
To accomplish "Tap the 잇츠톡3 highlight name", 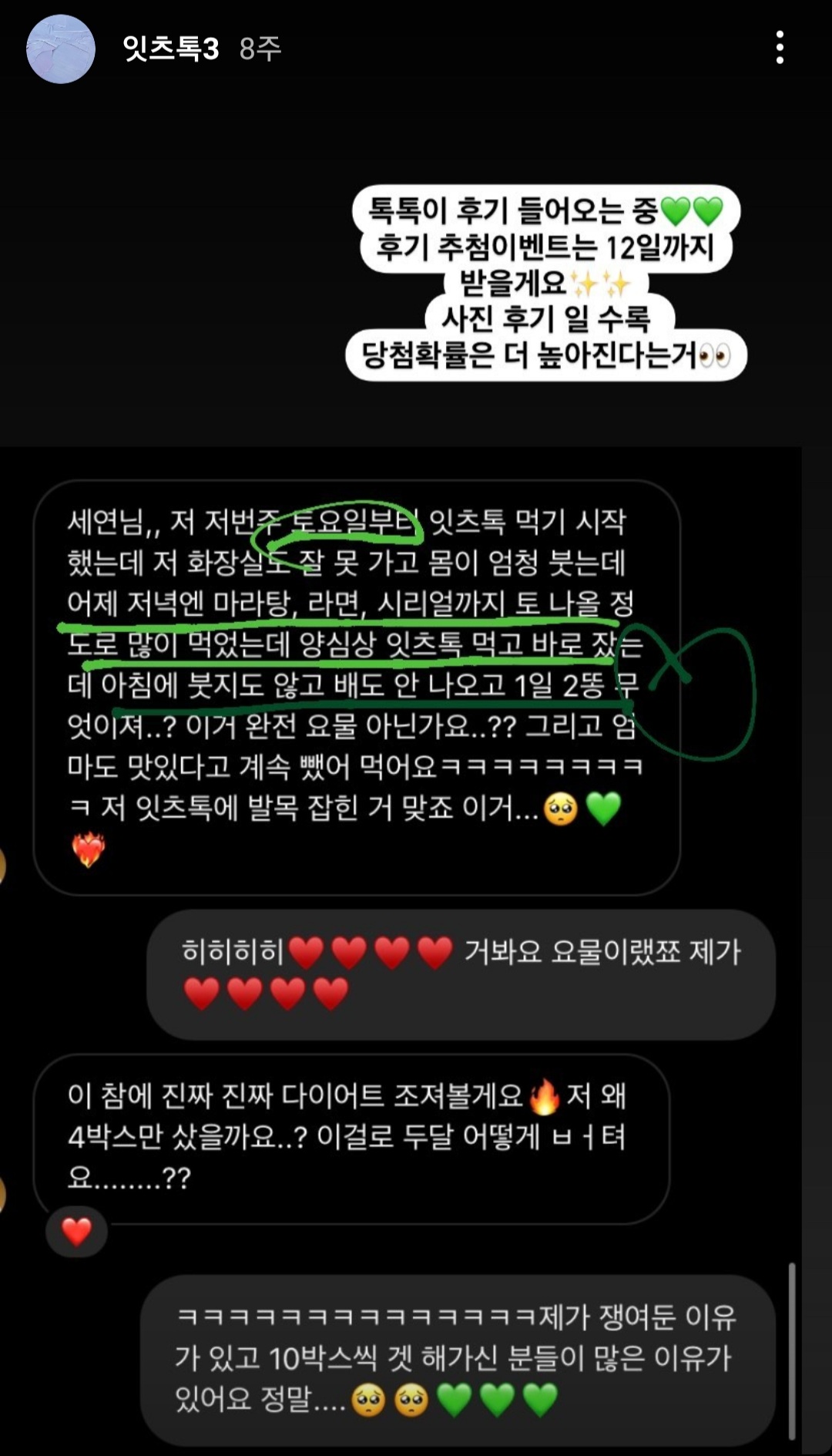I will pyautogui.click(x=171, y=49).
